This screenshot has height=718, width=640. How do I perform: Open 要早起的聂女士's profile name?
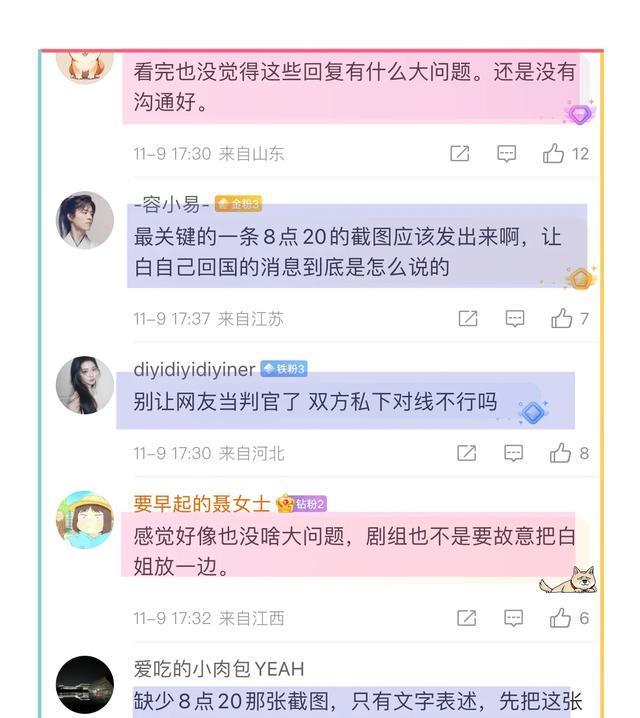[x=202, y=503]
